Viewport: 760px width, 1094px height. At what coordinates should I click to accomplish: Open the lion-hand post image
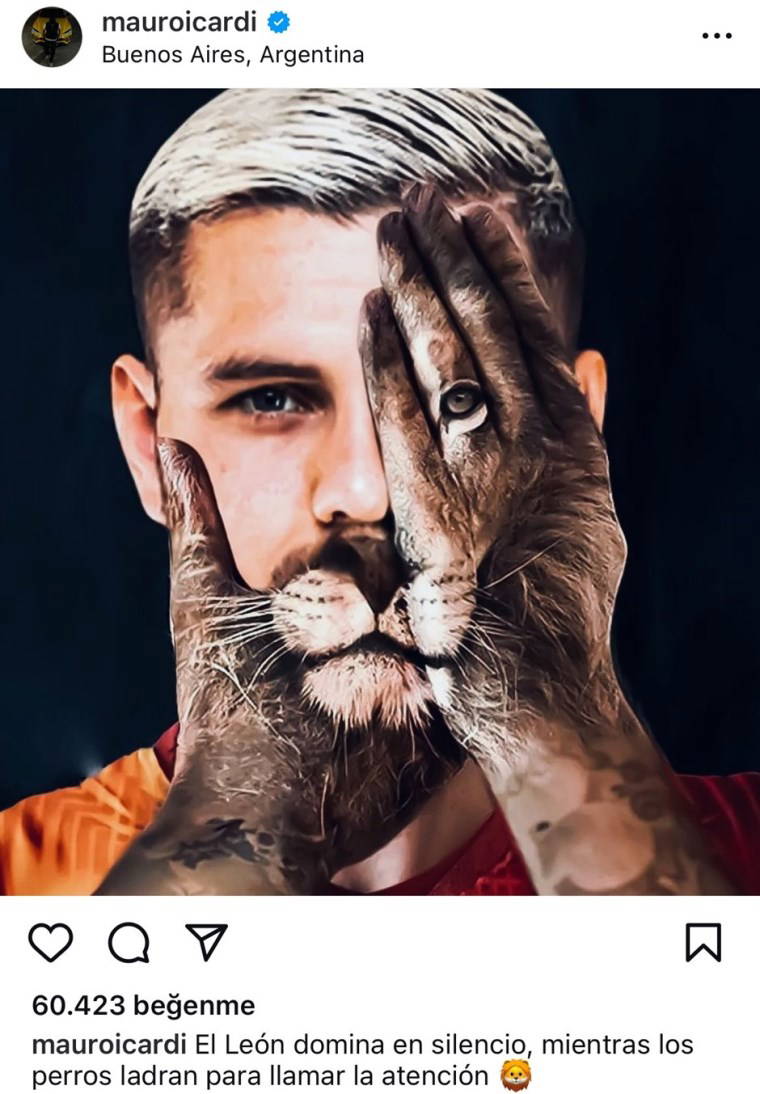(380, 490)
